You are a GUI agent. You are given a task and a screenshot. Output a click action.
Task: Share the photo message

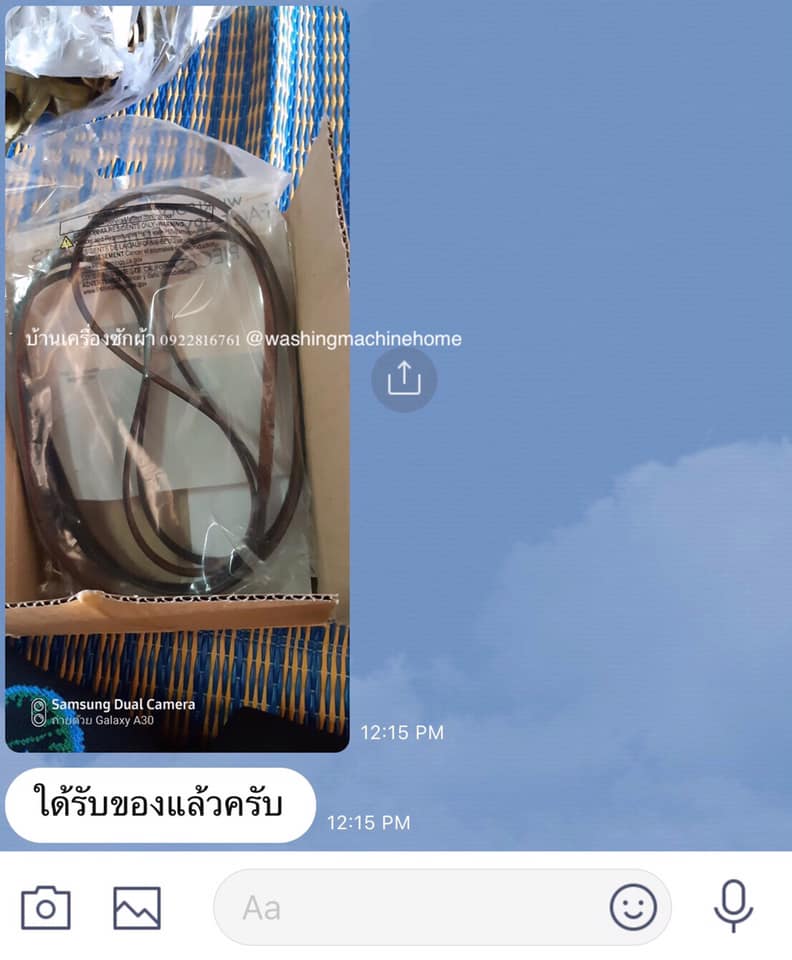click(x=404, y=379)
